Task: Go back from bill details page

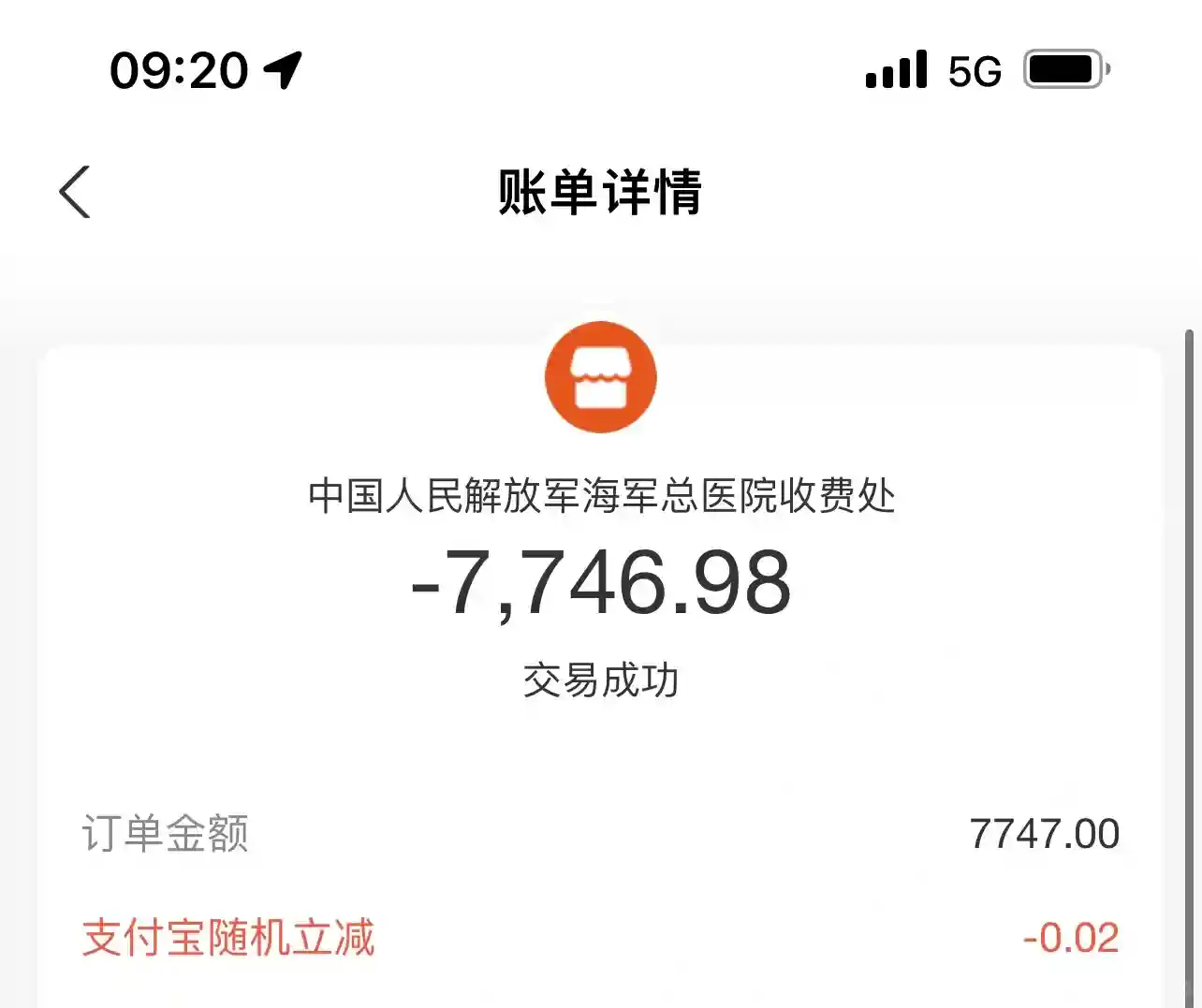Action: [75, 192]
